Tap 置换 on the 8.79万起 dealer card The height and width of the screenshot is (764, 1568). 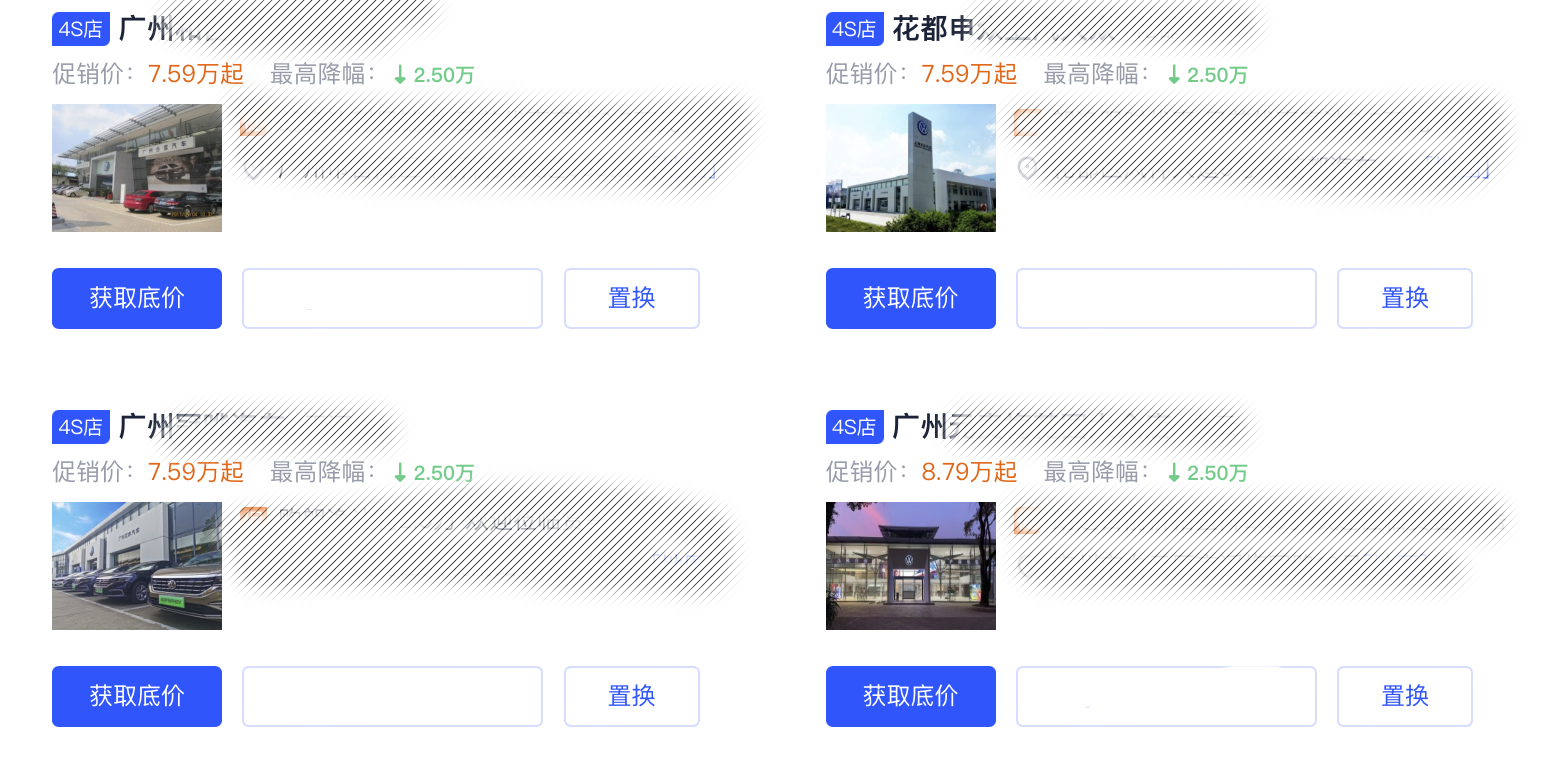tap(1404, 696)
